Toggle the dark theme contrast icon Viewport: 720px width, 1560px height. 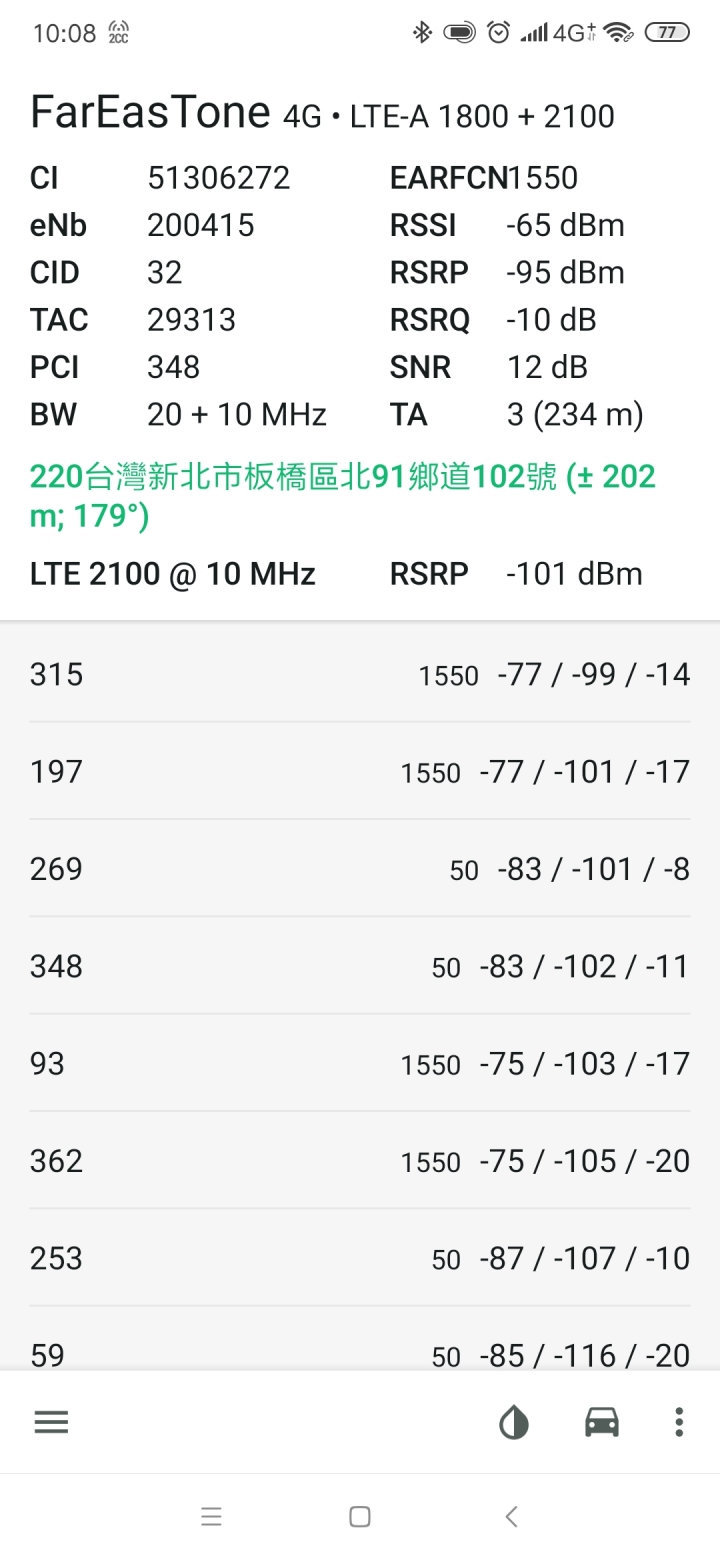point(514,1422)
